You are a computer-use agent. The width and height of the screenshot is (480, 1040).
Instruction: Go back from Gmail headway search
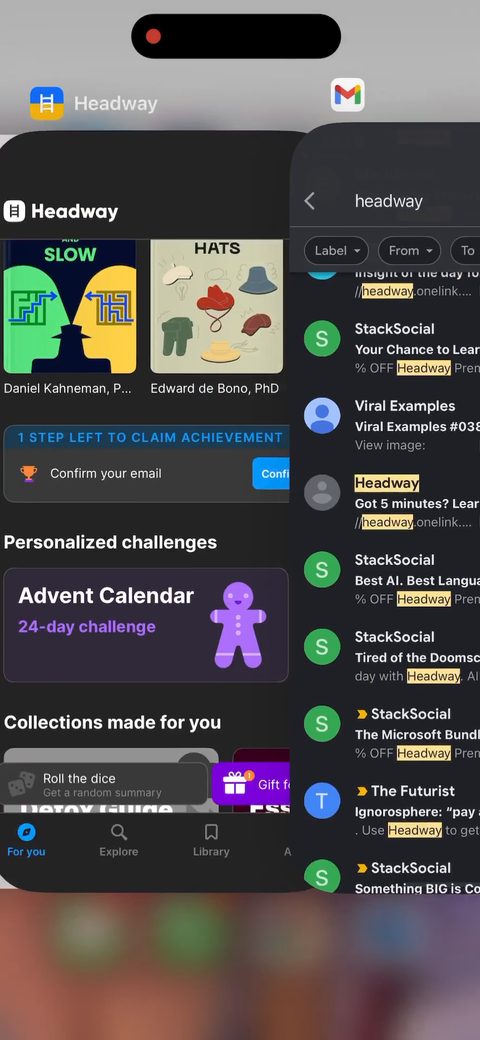coord(310,201)
